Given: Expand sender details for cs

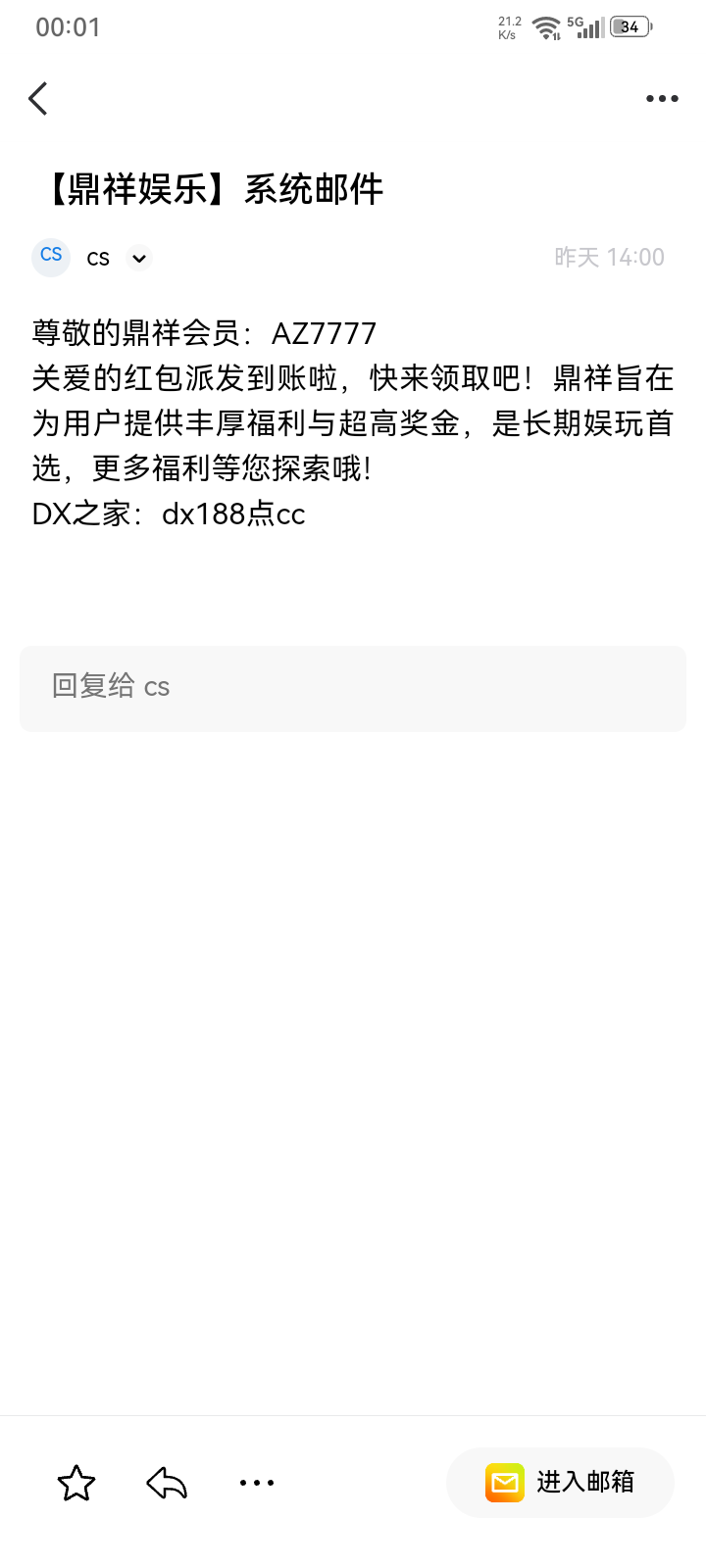Looking at the screenshot, I should coord(139,258).
